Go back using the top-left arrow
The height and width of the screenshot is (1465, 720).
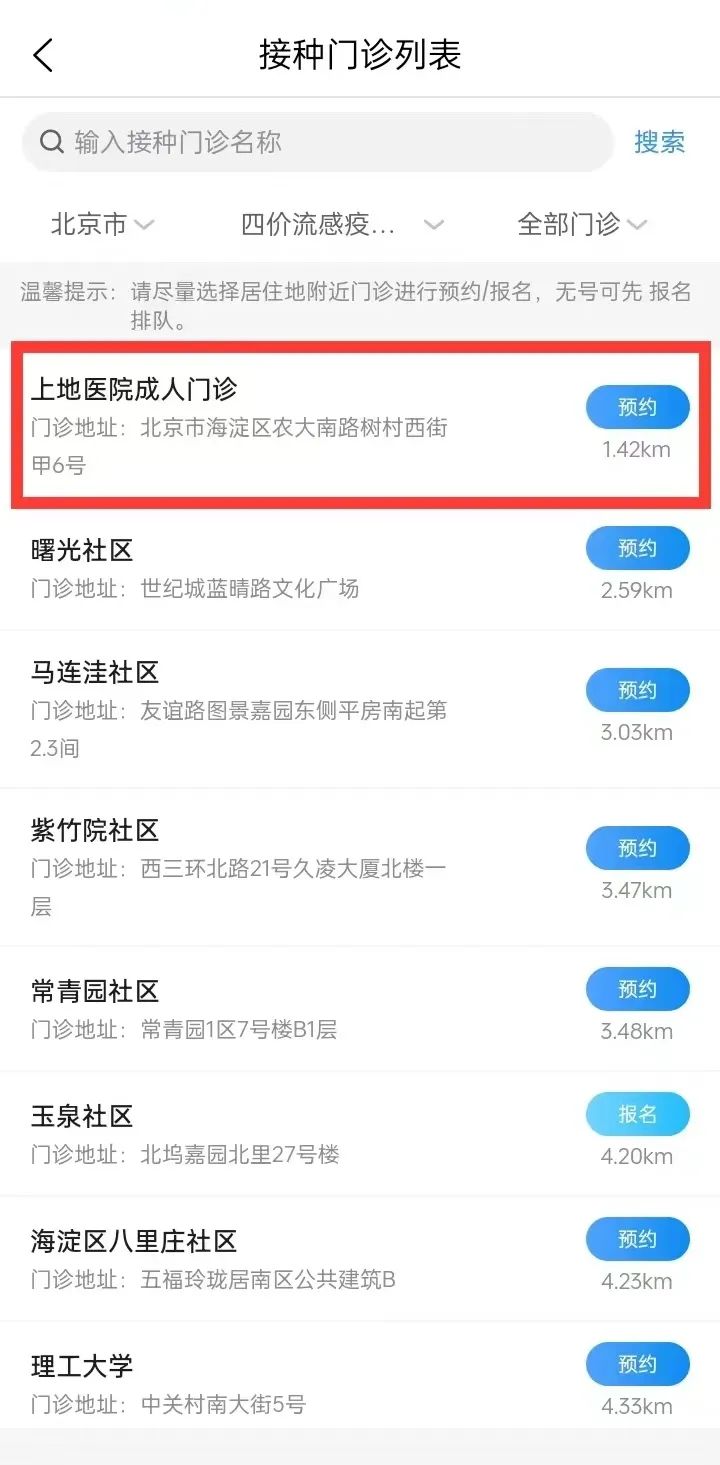tap(43, 55)
